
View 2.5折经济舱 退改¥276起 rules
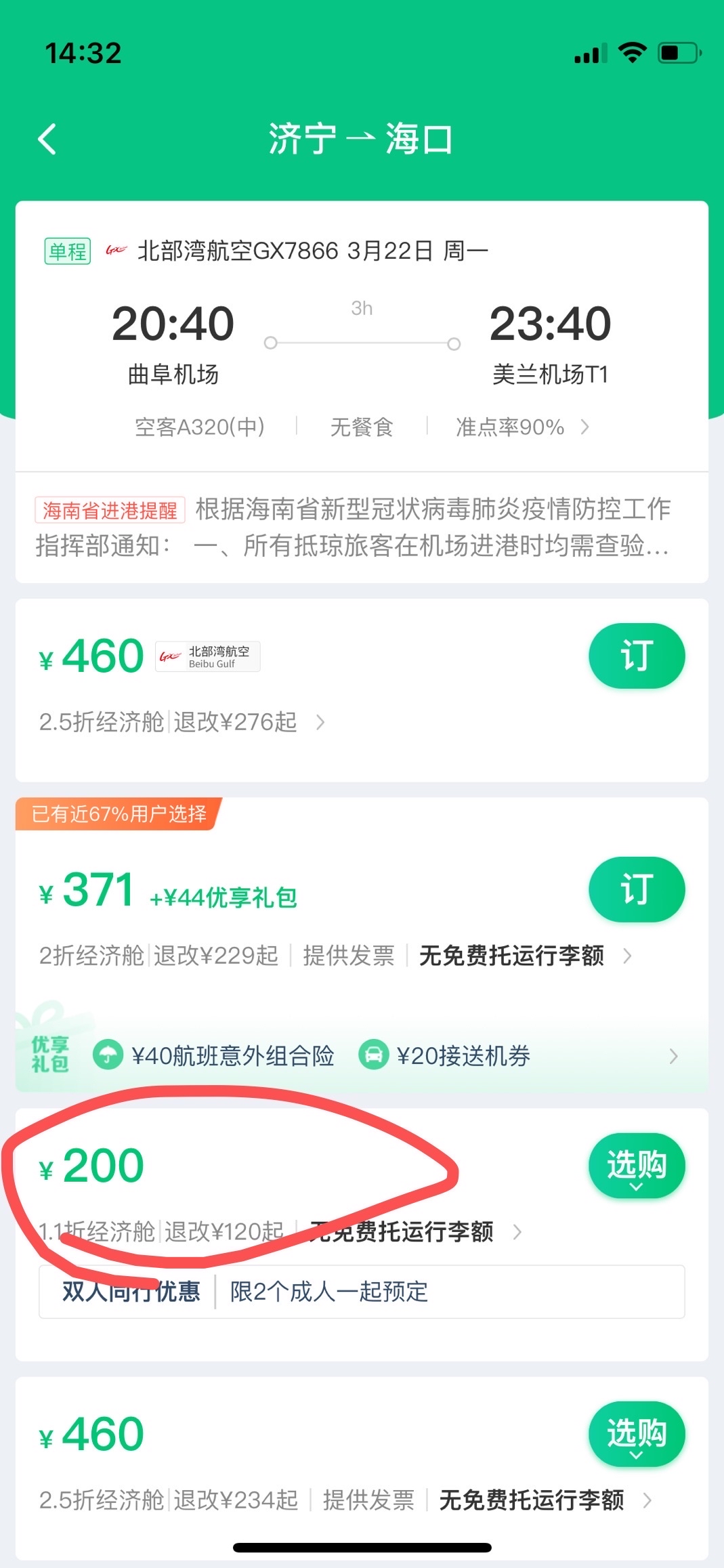point(182,722)
